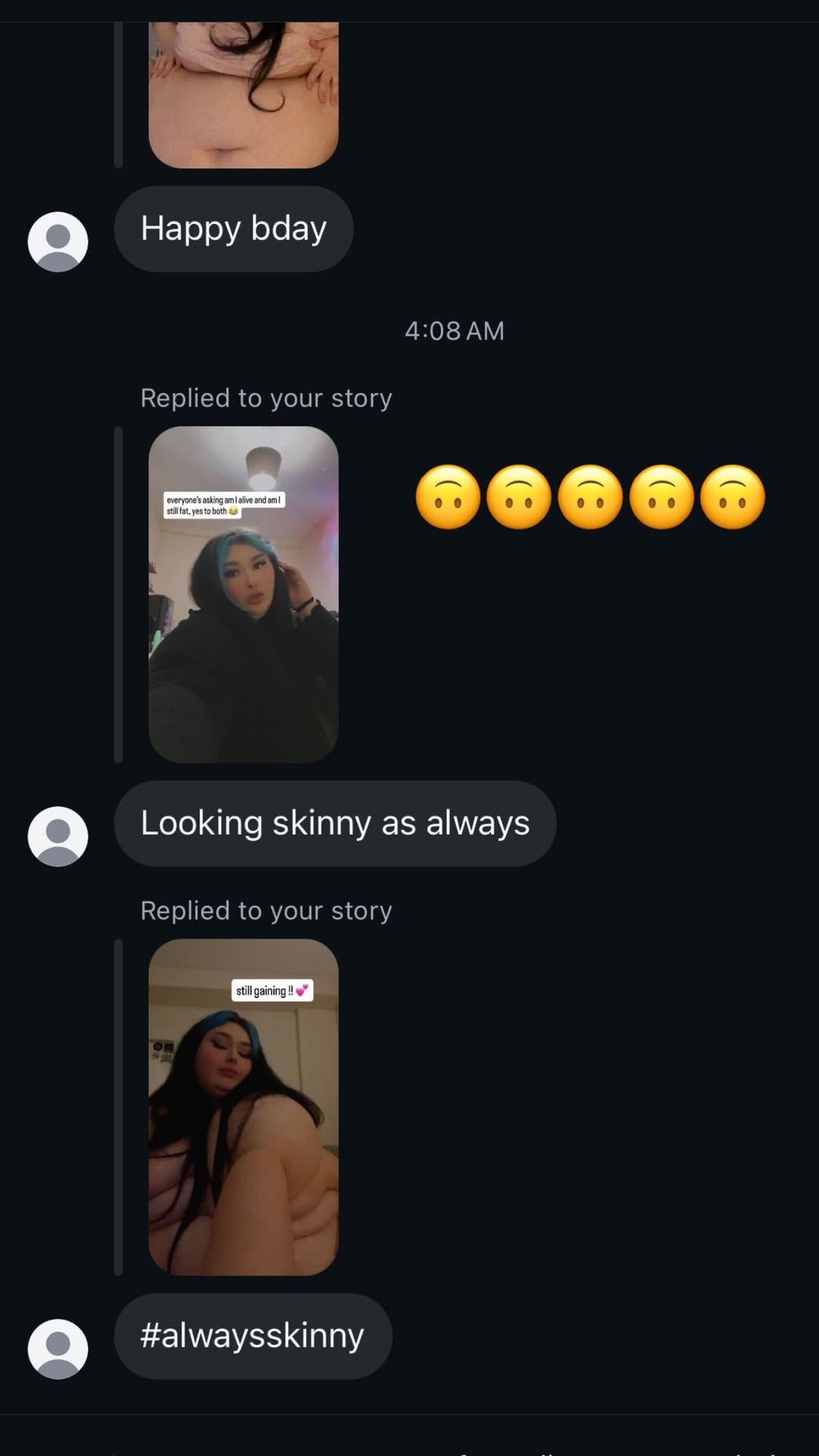Open profile avatar next to 'Looking skinny as always'
Viewport: 819px width, 1456px height.
pos(58,836)
